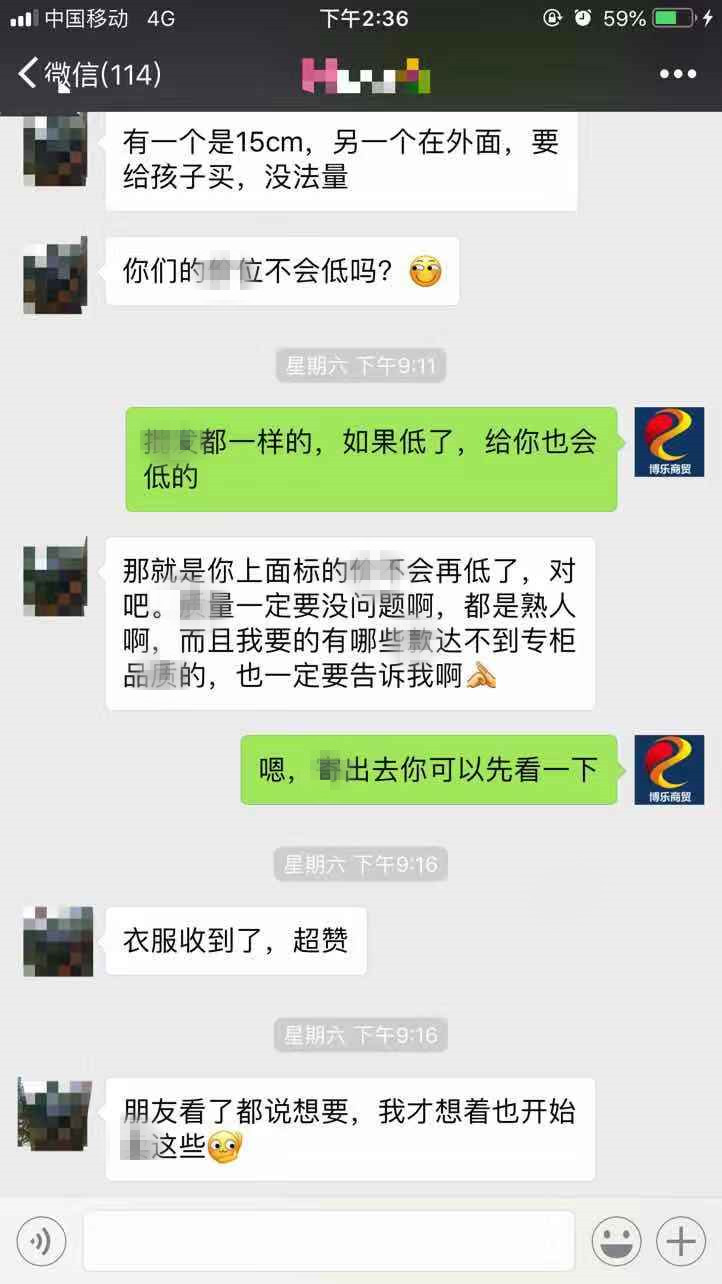Tap the 星期六 下午9:11 timestamp
Screen dimensions: 722x1284
361,367
